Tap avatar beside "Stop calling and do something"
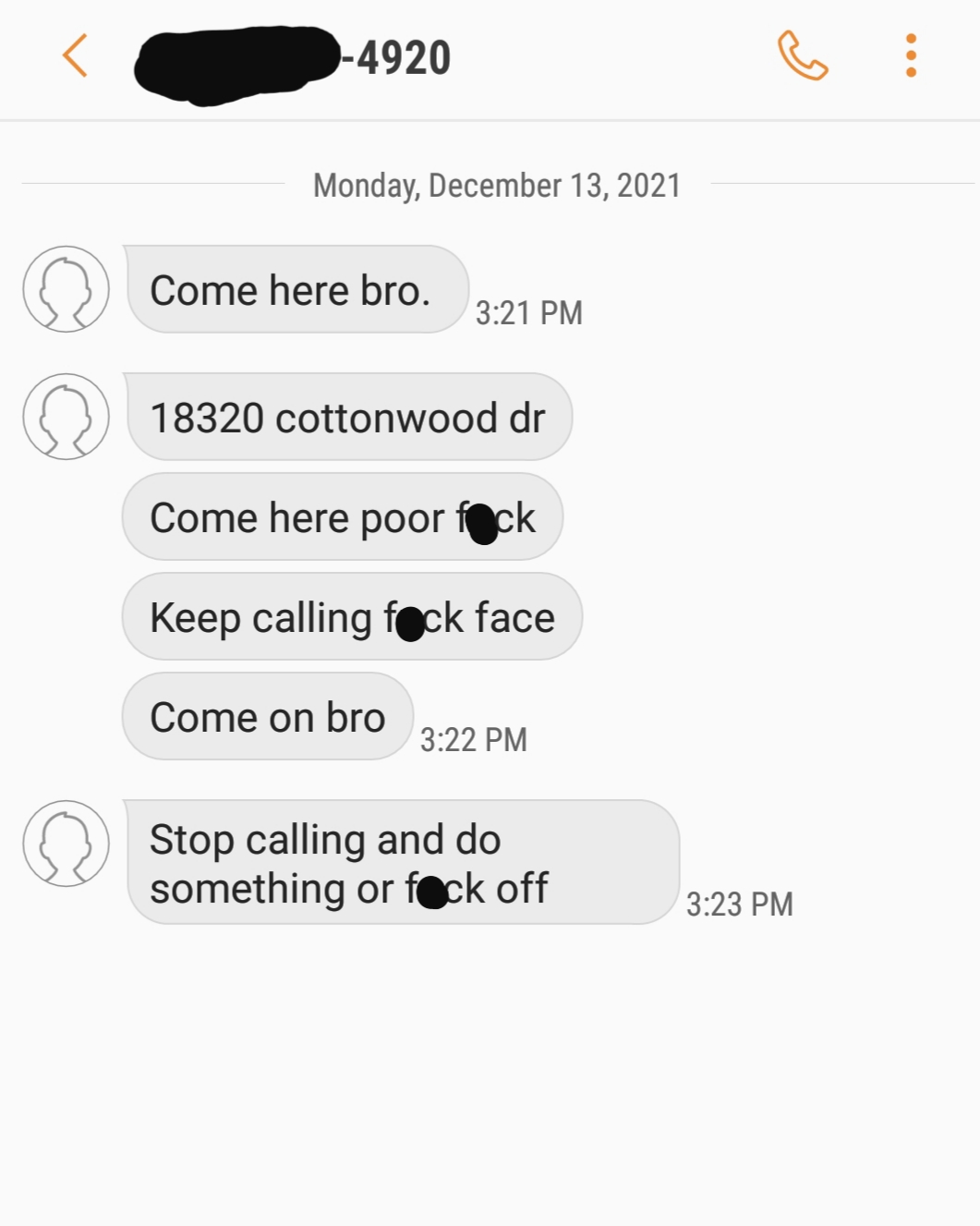The width and height of the screenshot is (980, 1226). (67, 844)
